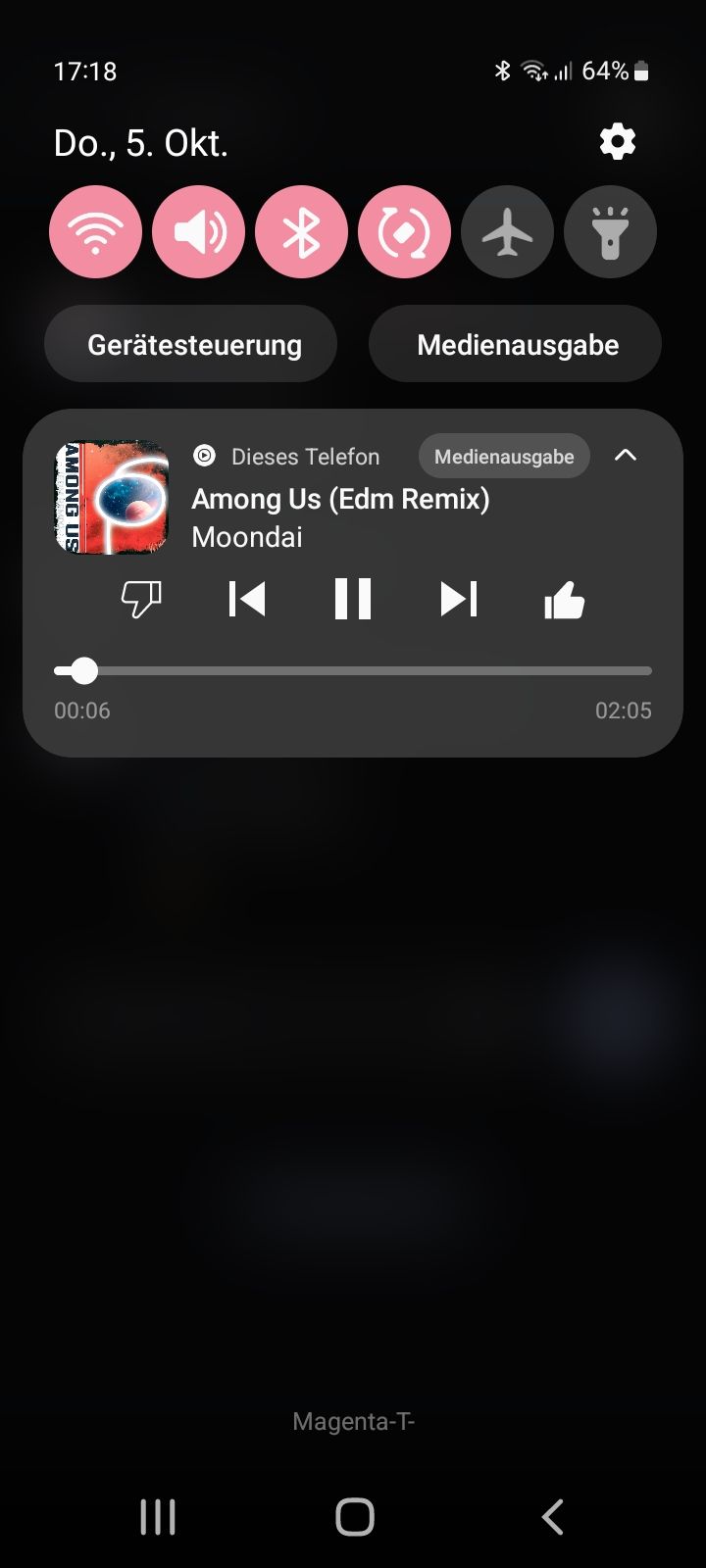Open the Among Us album artwork
The width and height of the screenshot is (706, 1568).
(x=111, y=497)
